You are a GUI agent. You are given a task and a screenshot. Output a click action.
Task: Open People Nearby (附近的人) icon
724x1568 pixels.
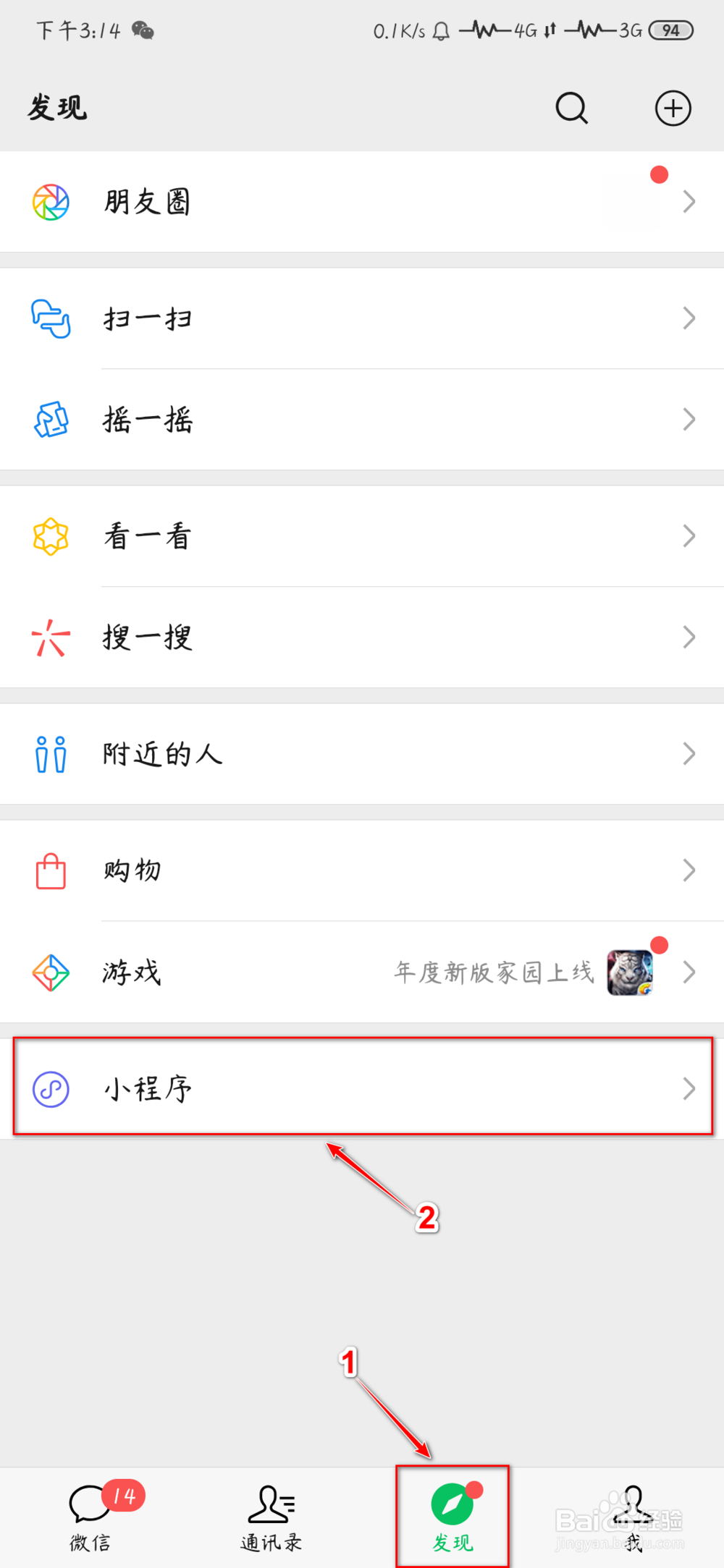[x=50, y=753]
